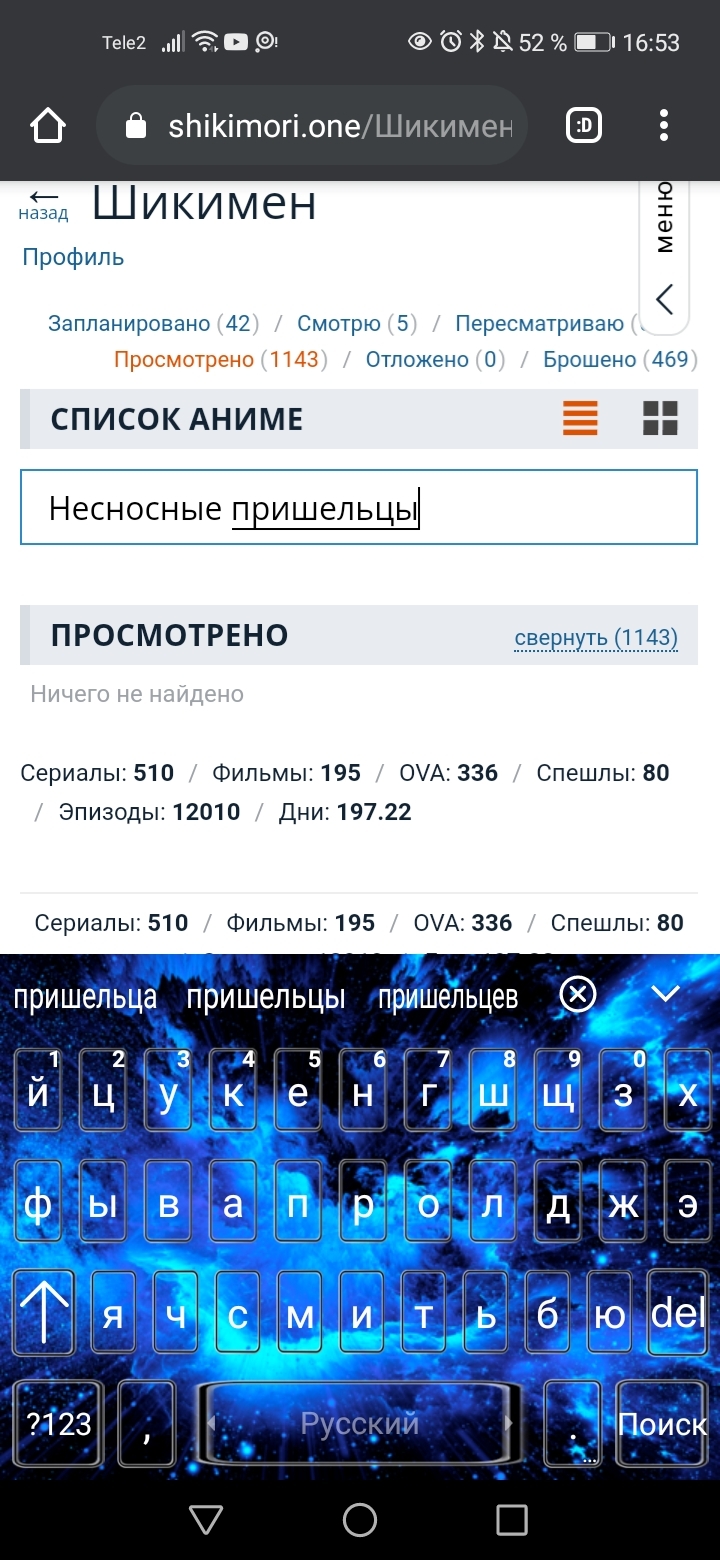Hide the on-screen keyboard
The height and width of the screenshot is (1560, 720).
[665, 994]
